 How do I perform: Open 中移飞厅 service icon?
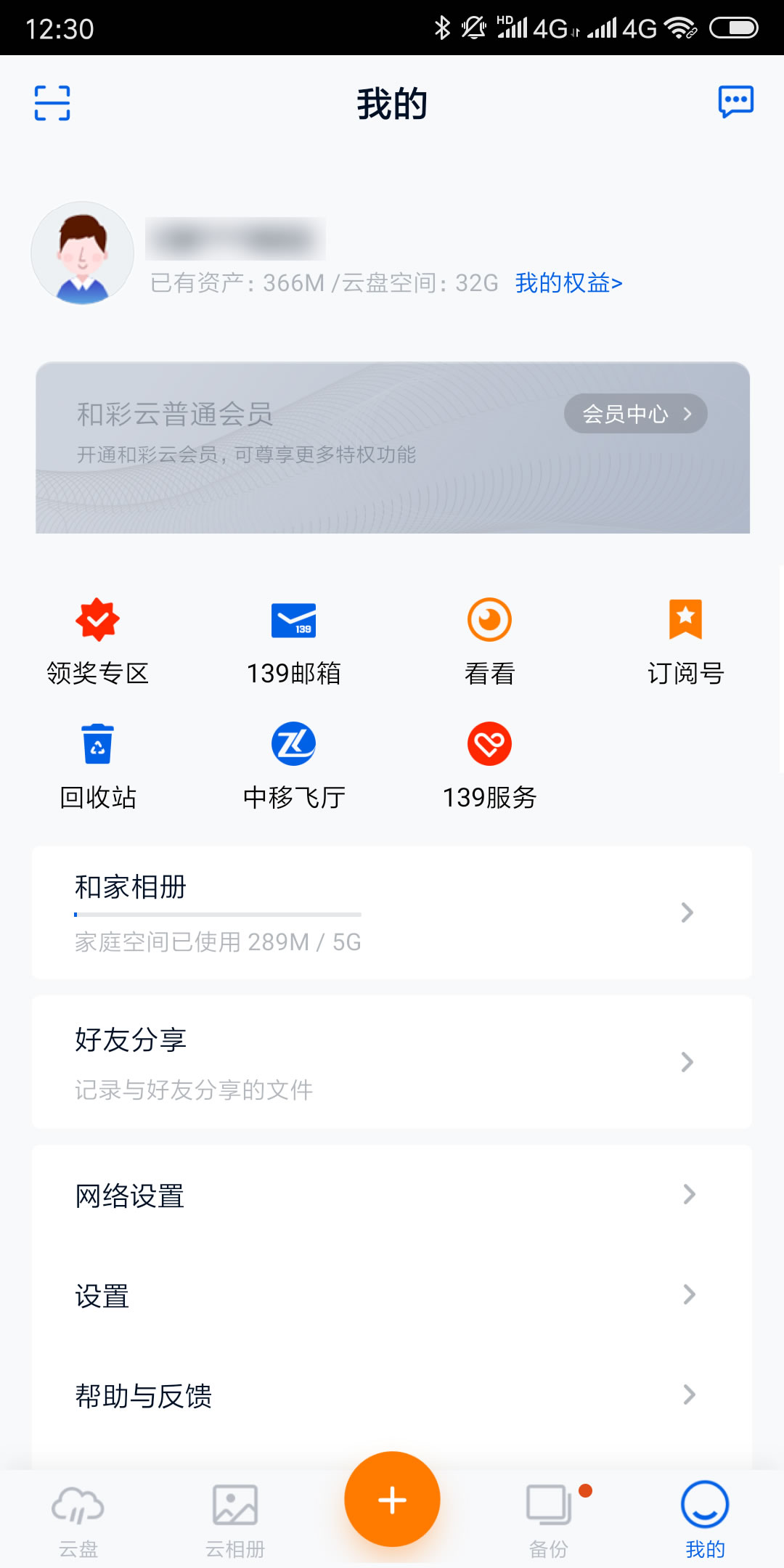point(293,764)
